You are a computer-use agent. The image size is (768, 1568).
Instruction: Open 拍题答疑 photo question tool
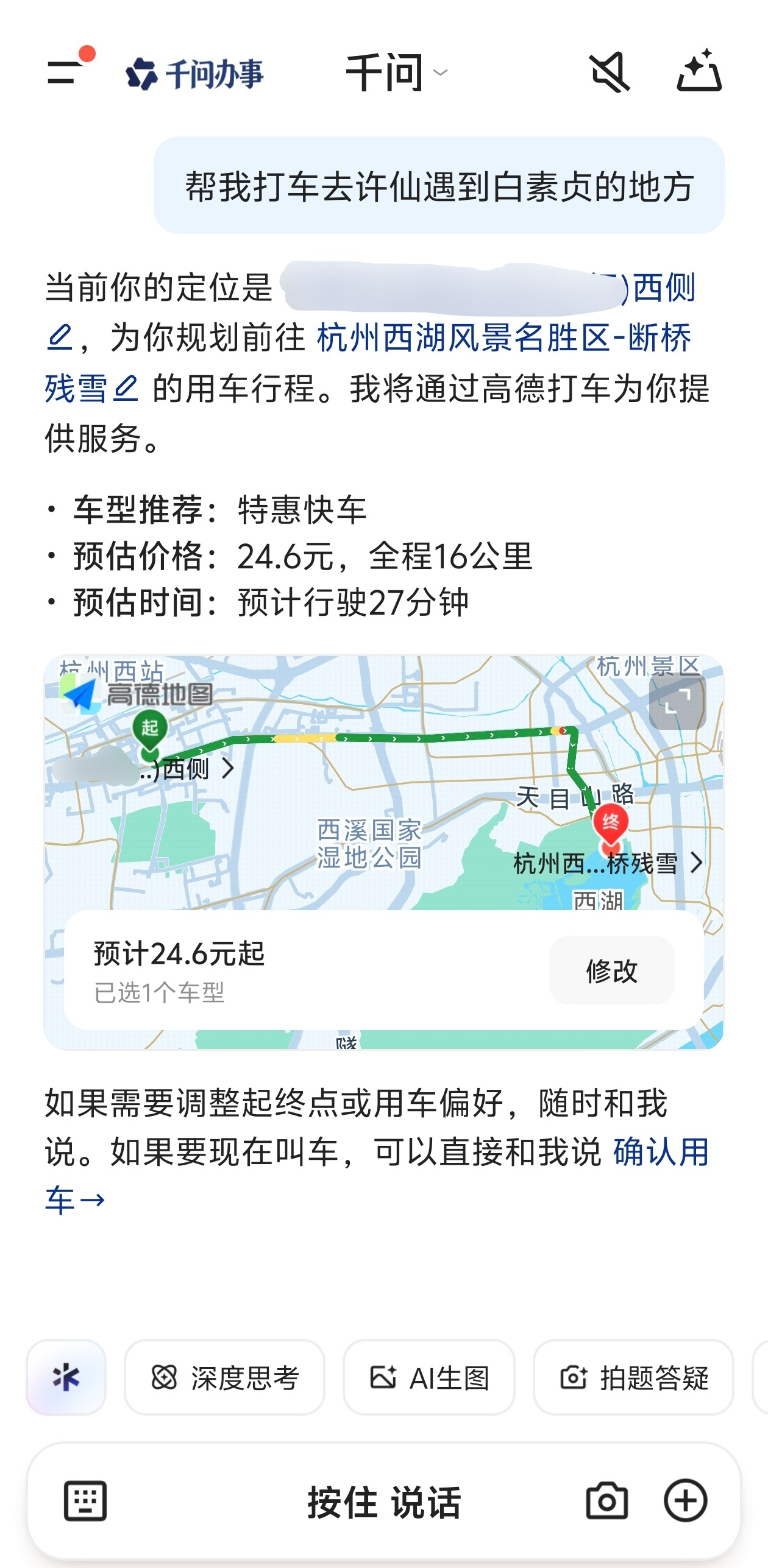tap(633, 1377)
